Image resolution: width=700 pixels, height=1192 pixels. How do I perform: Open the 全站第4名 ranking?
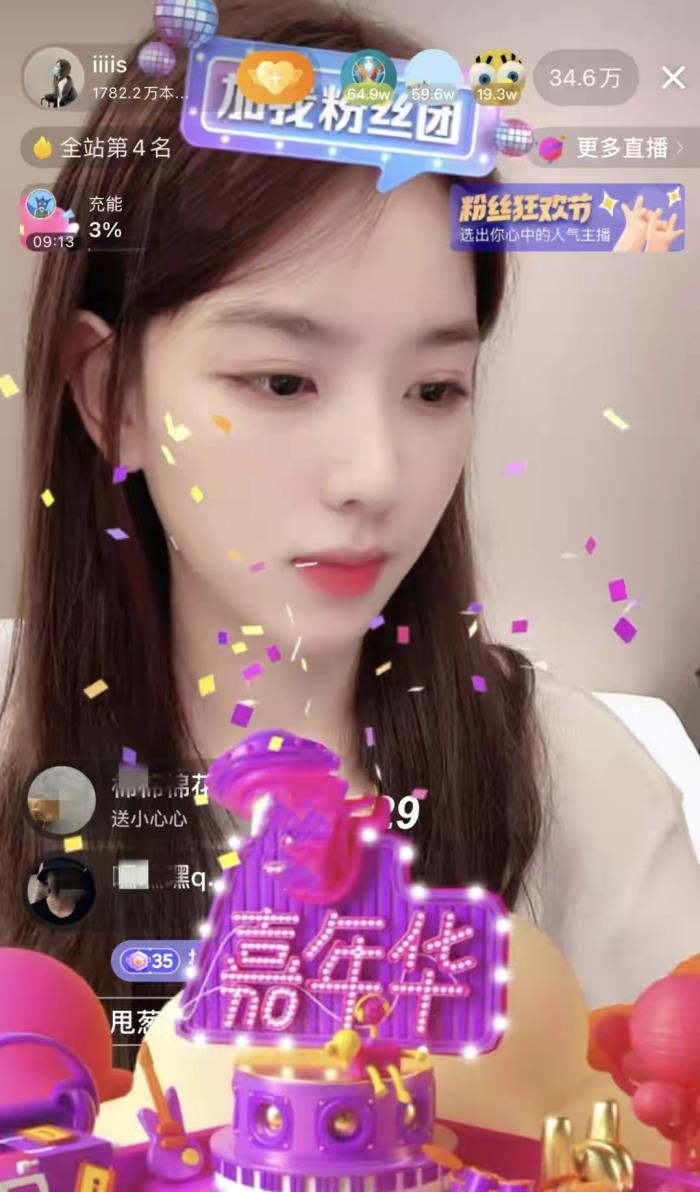click(x=102, y=148)
